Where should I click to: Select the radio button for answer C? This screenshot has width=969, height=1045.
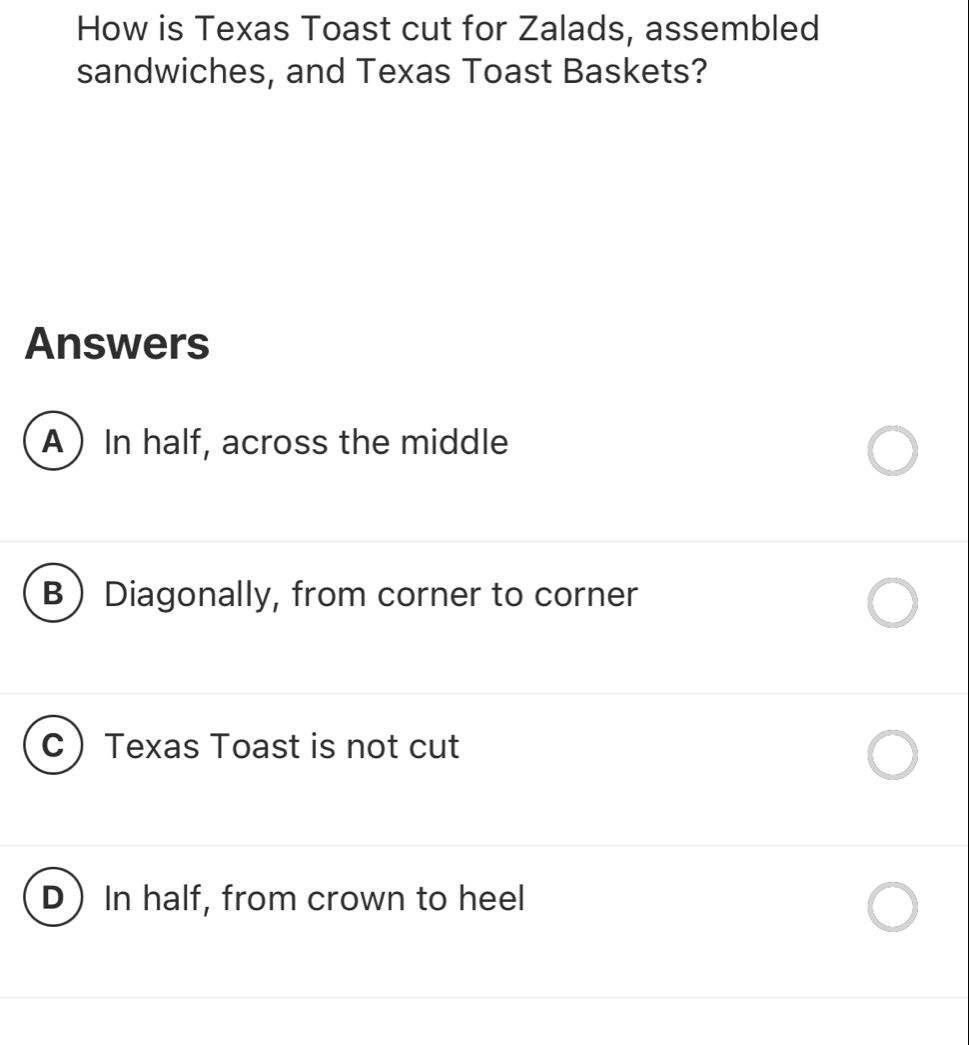pyautogui.click(x=893, y=754)
